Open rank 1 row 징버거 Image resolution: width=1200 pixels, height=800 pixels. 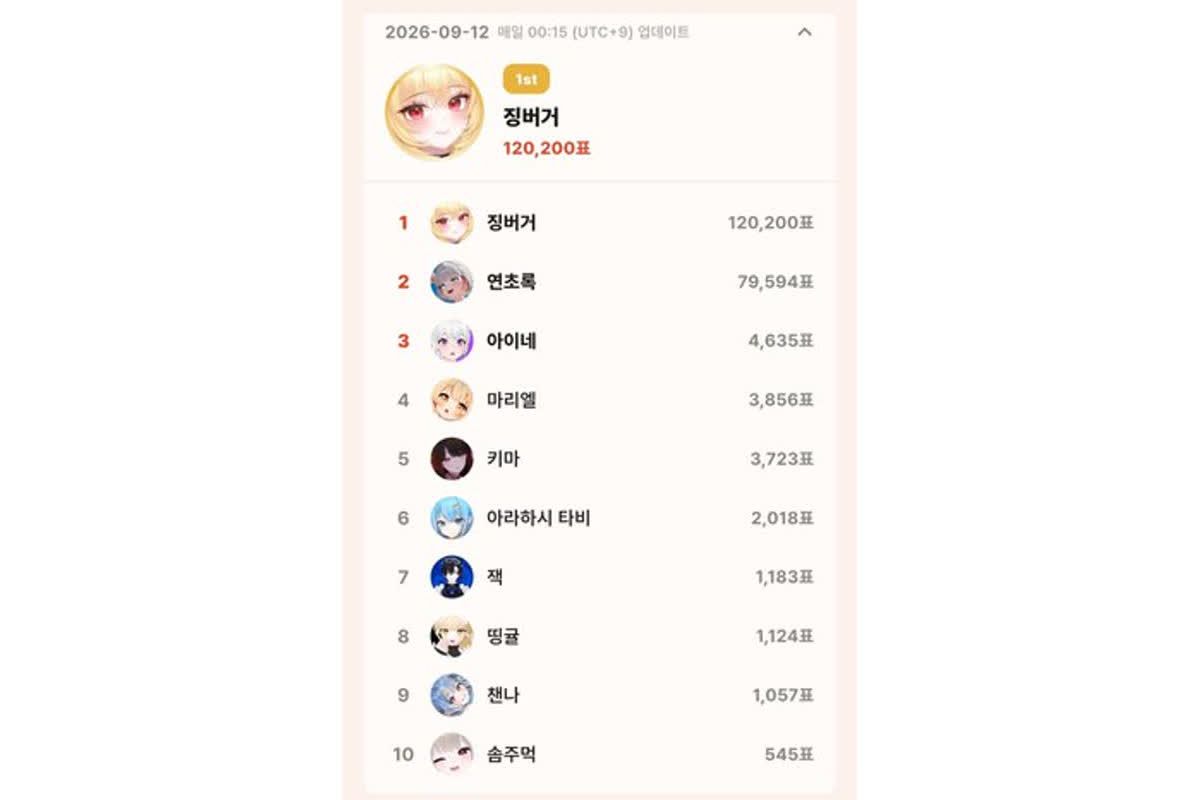coord(600,223)
